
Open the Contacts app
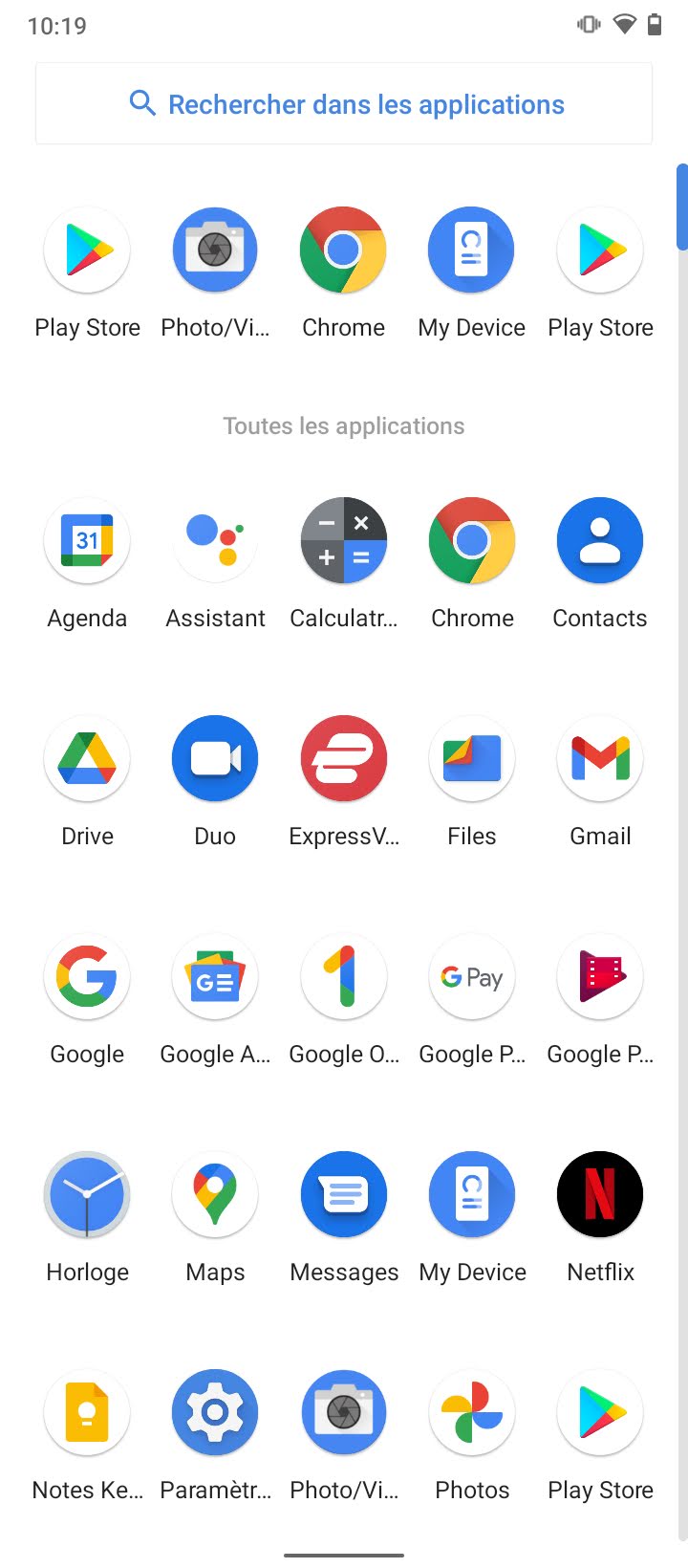(600, 541)
